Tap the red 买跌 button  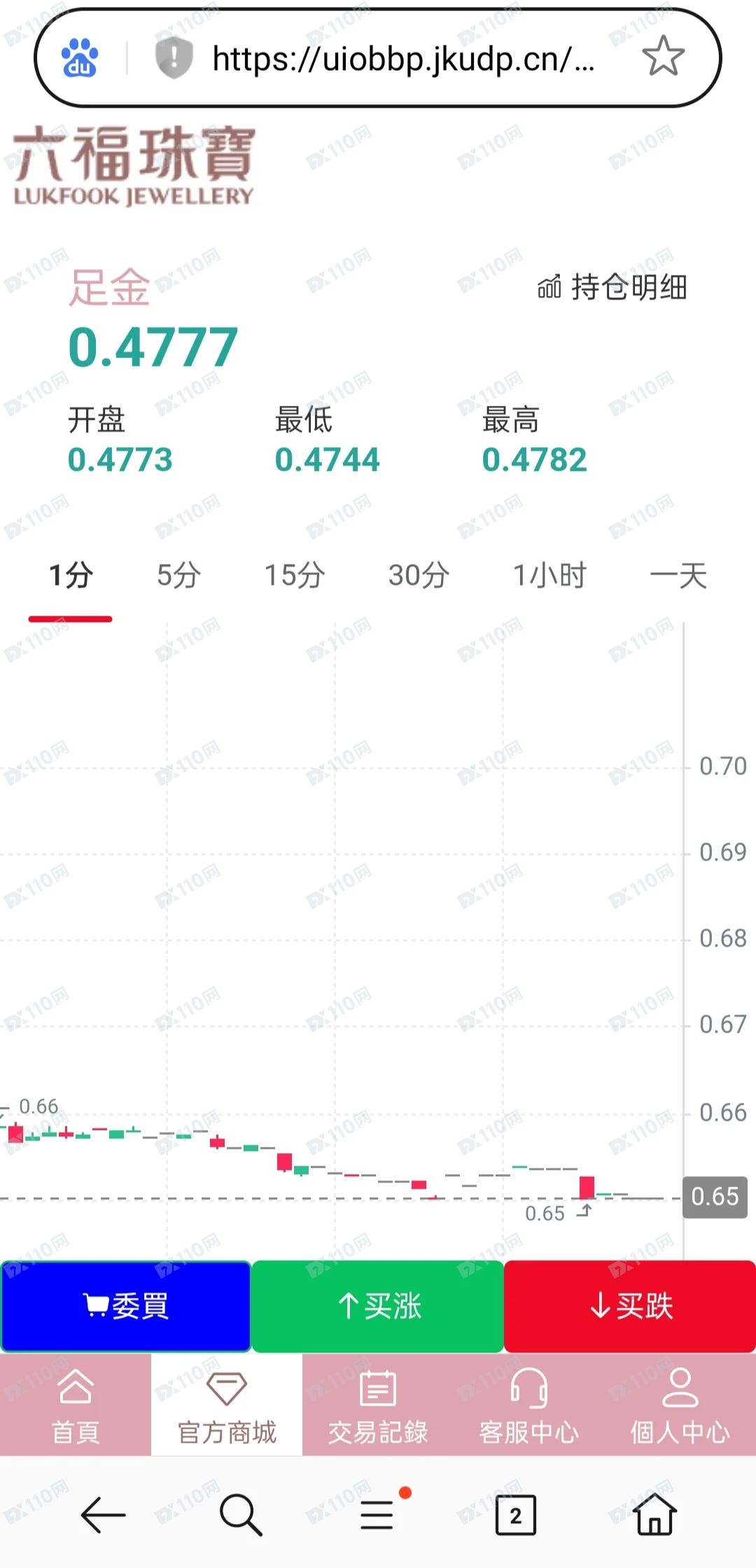(630, 1306)
